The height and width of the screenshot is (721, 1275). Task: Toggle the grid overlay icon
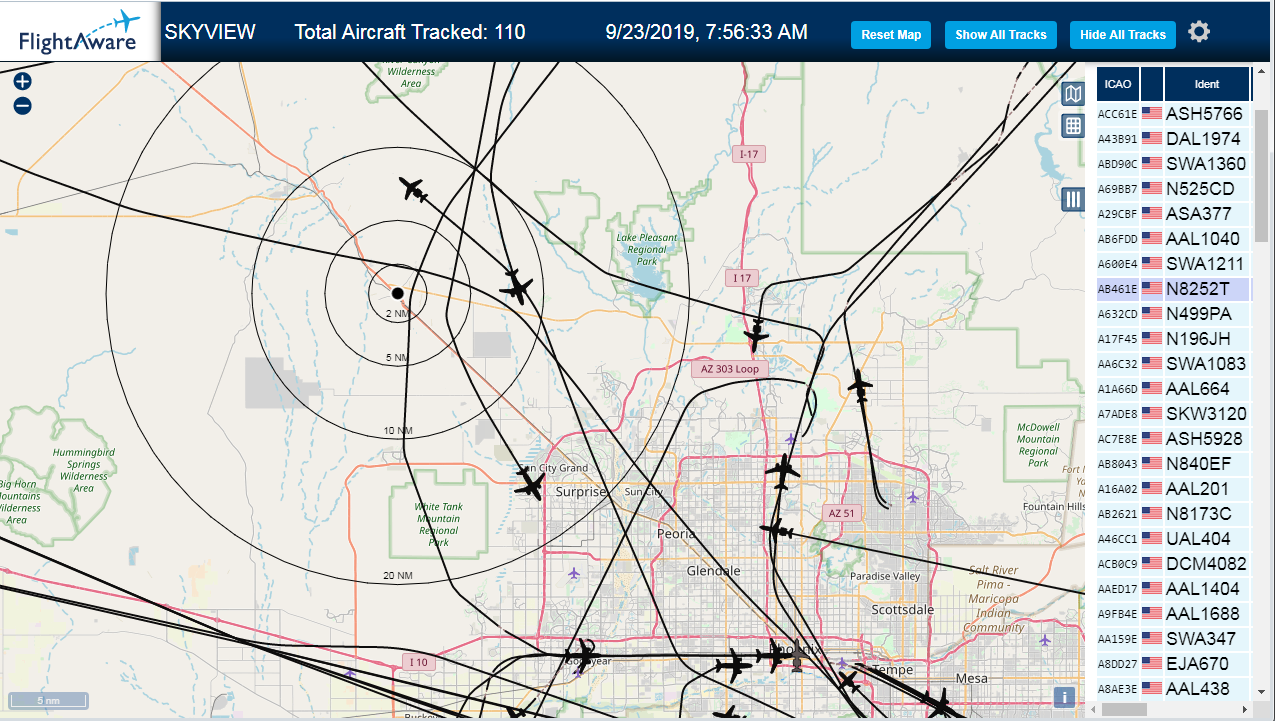click(1073, 125)
